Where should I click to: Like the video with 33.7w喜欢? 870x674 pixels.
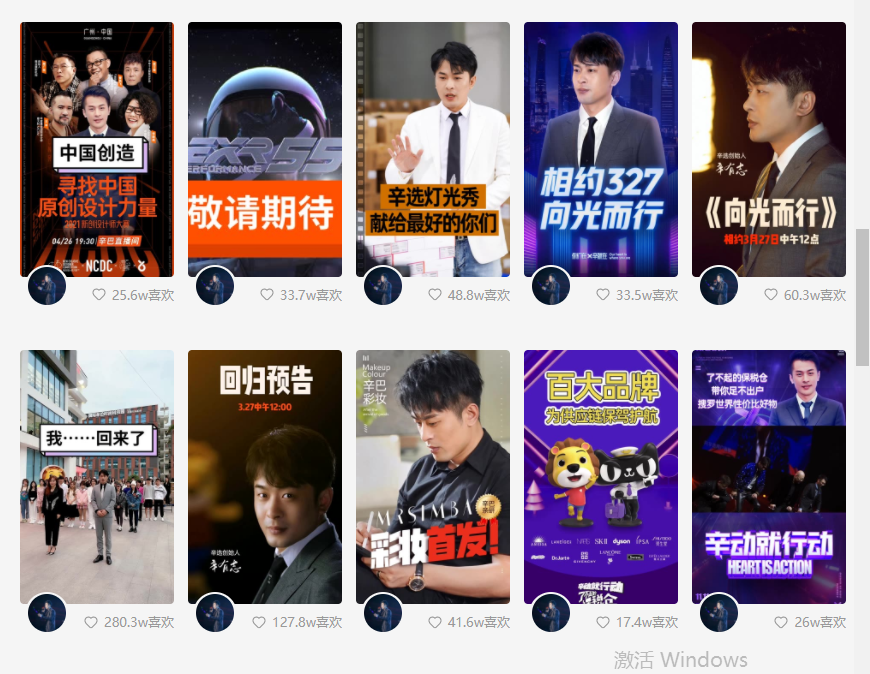click(267, 295)
